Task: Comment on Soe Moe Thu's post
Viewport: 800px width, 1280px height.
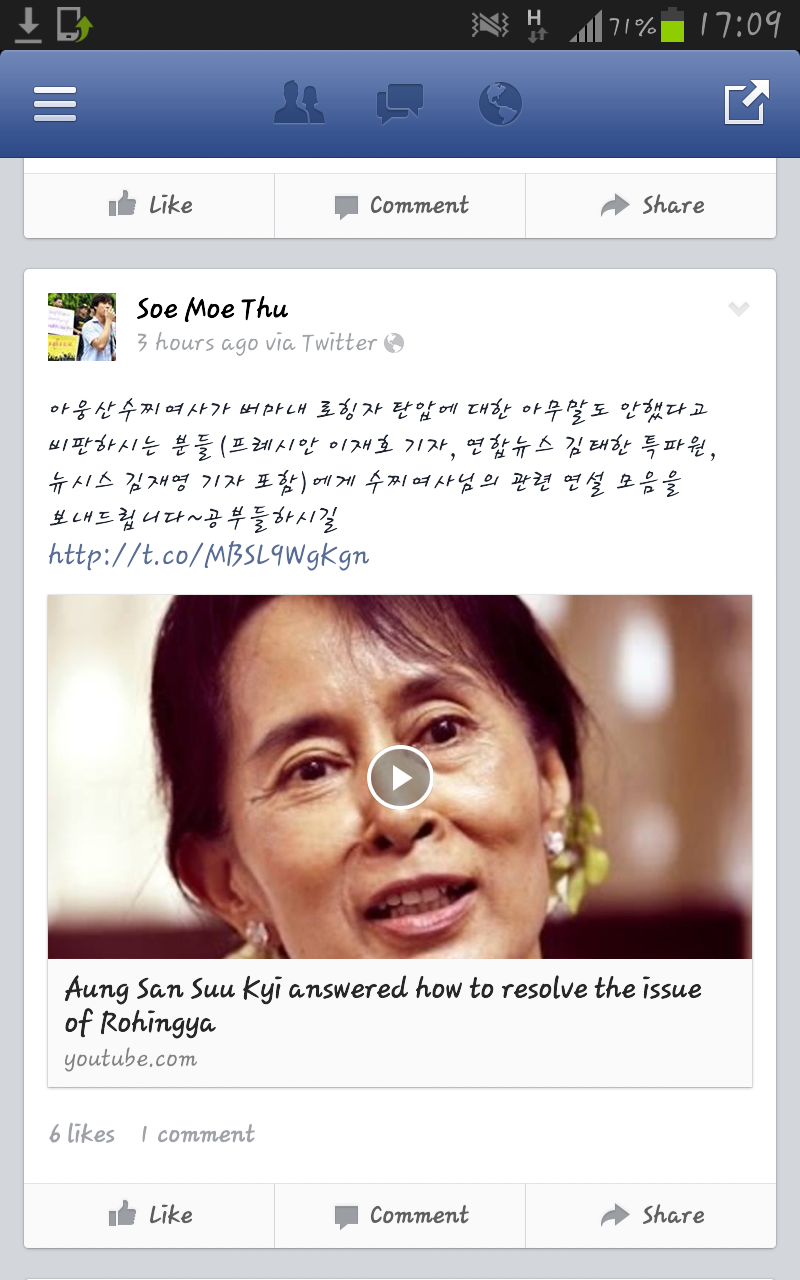Action: [400, 1215]
